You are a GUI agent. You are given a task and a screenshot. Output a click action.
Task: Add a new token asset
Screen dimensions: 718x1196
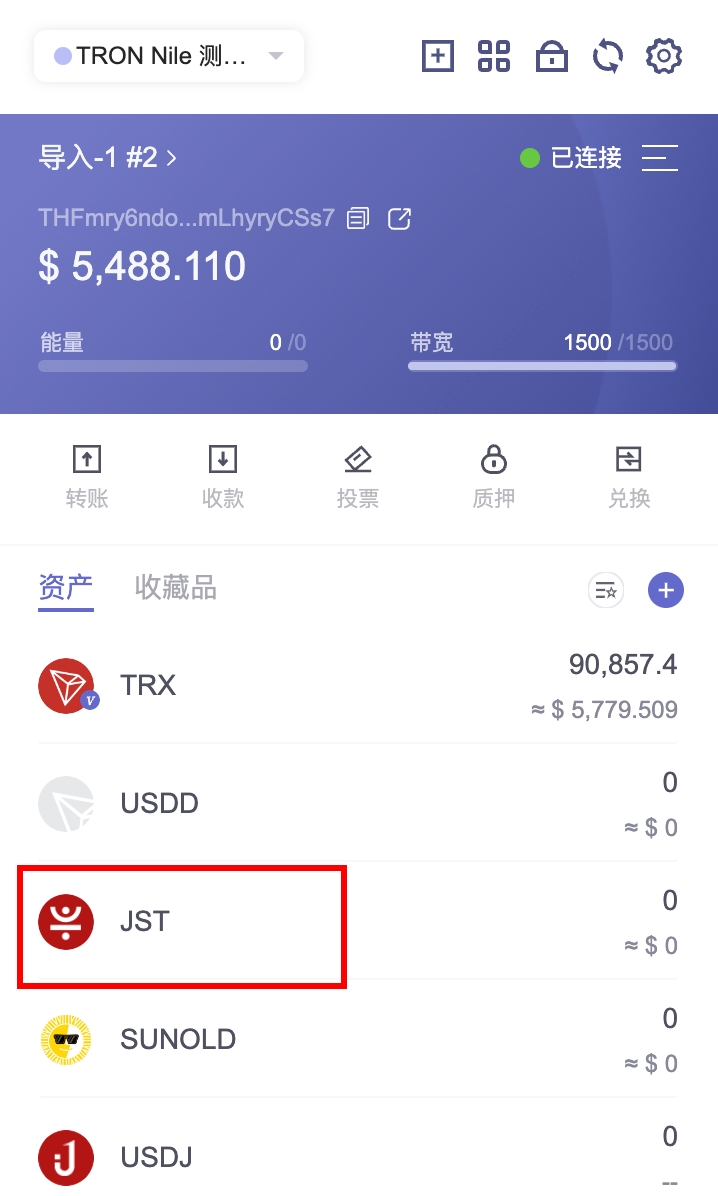click(x=666, y=591)
